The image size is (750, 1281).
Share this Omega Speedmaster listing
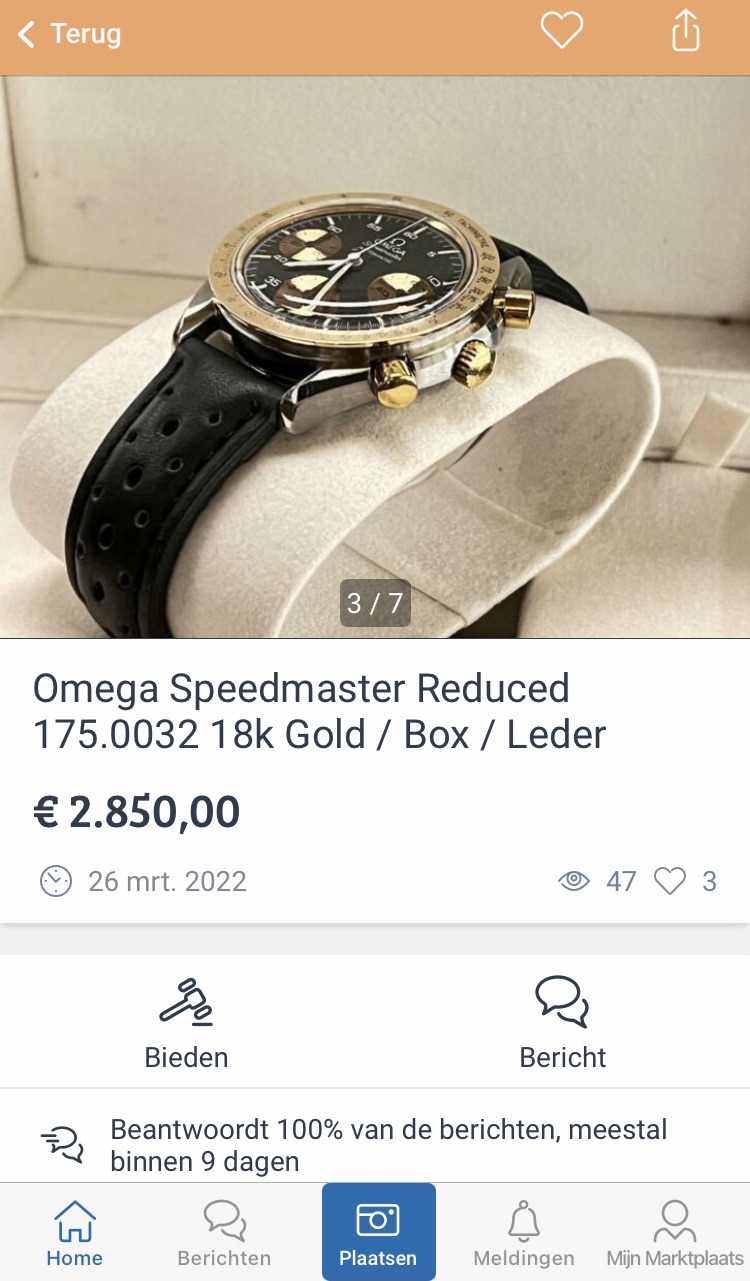click(686, 30)
